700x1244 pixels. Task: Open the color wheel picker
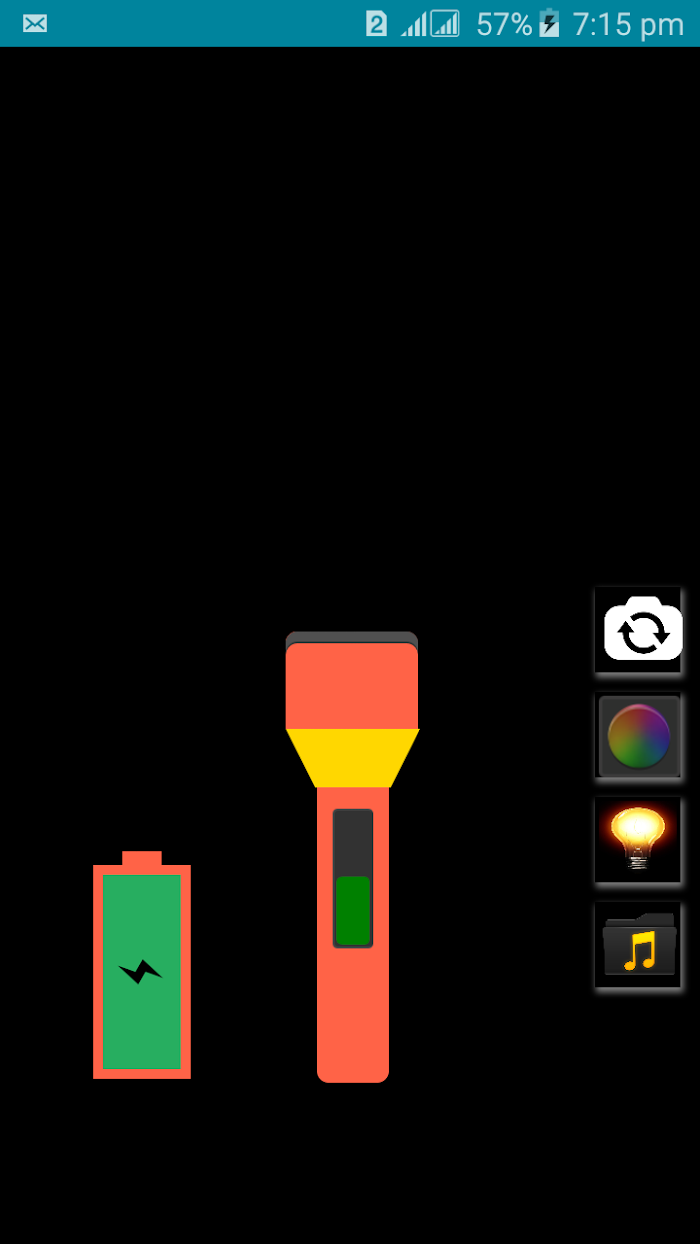pyautogui.click(x=639, y=736)
